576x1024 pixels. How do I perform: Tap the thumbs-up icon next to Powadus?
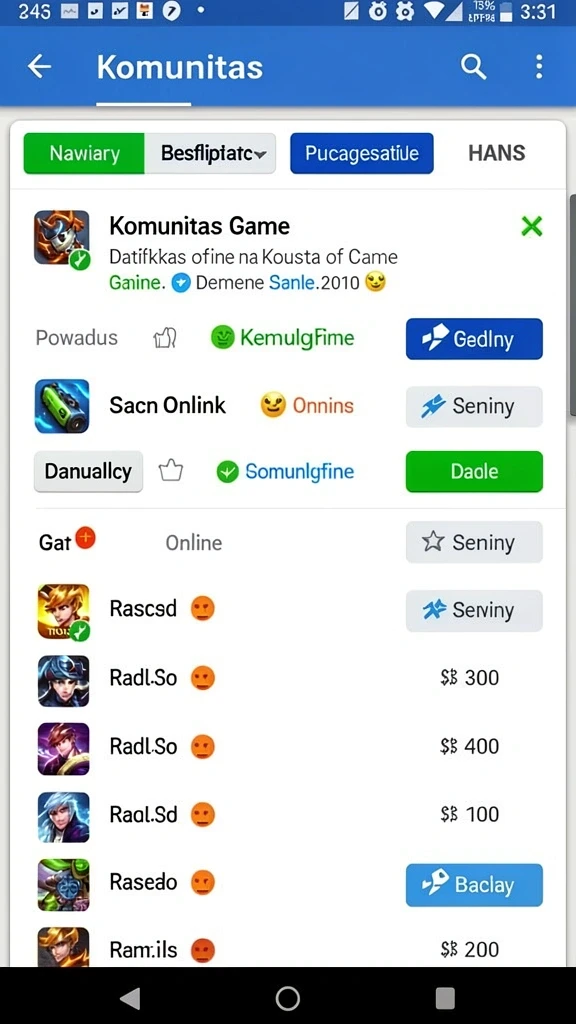coord(165,337)
